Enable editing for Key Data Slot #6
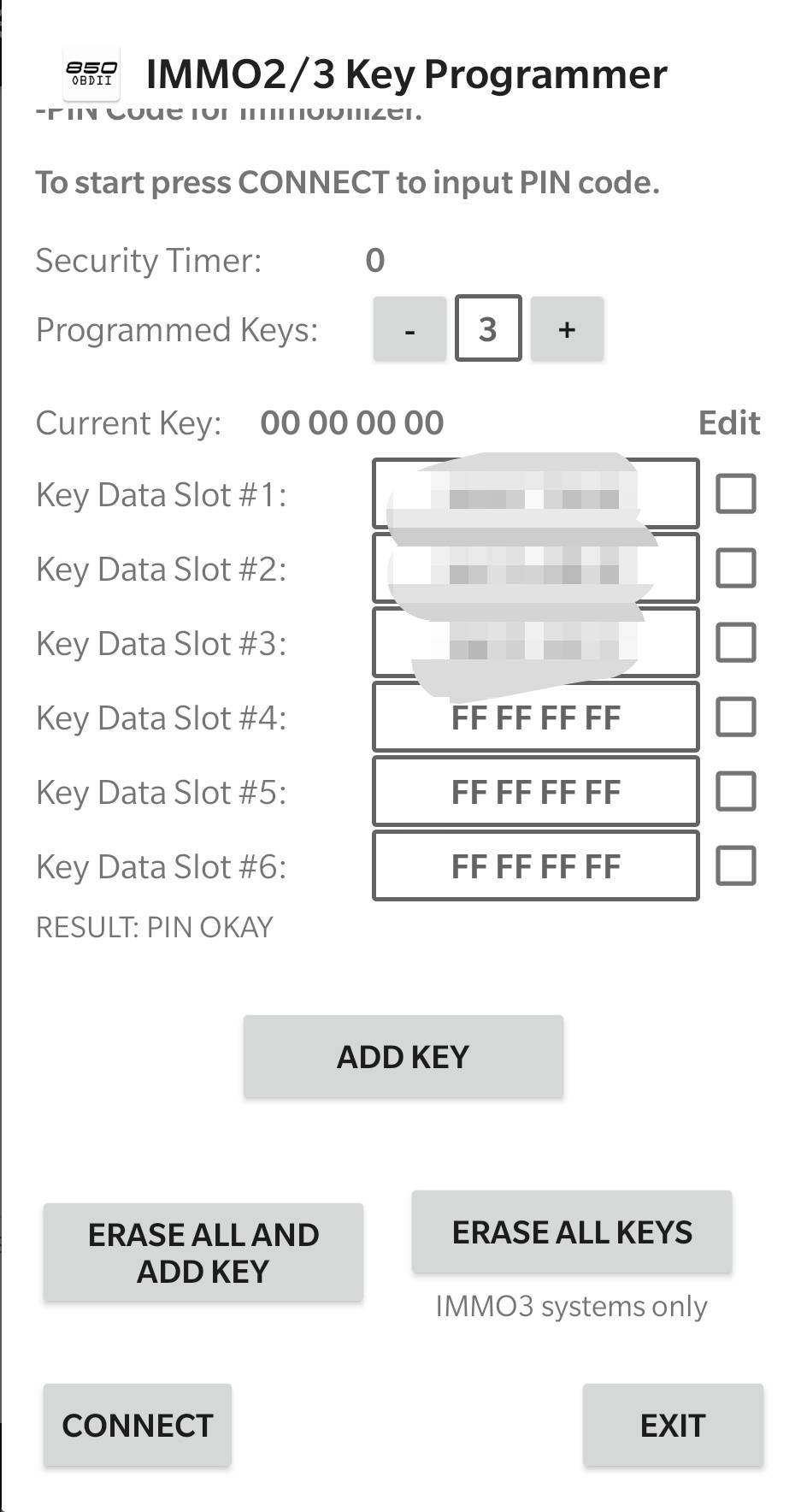 (x=735, y=865)
